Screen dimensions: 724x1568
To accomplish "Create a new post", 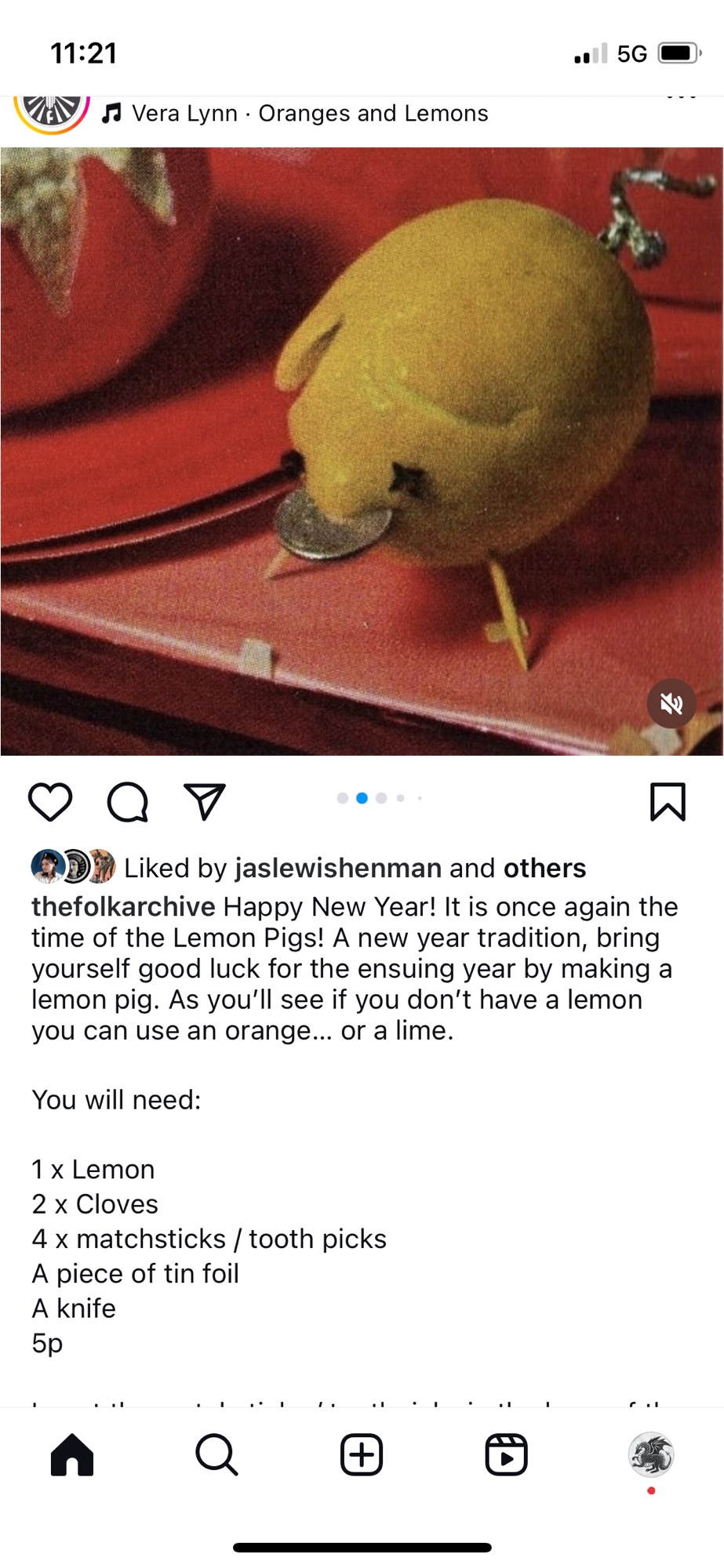I will tap(362, 1455).
